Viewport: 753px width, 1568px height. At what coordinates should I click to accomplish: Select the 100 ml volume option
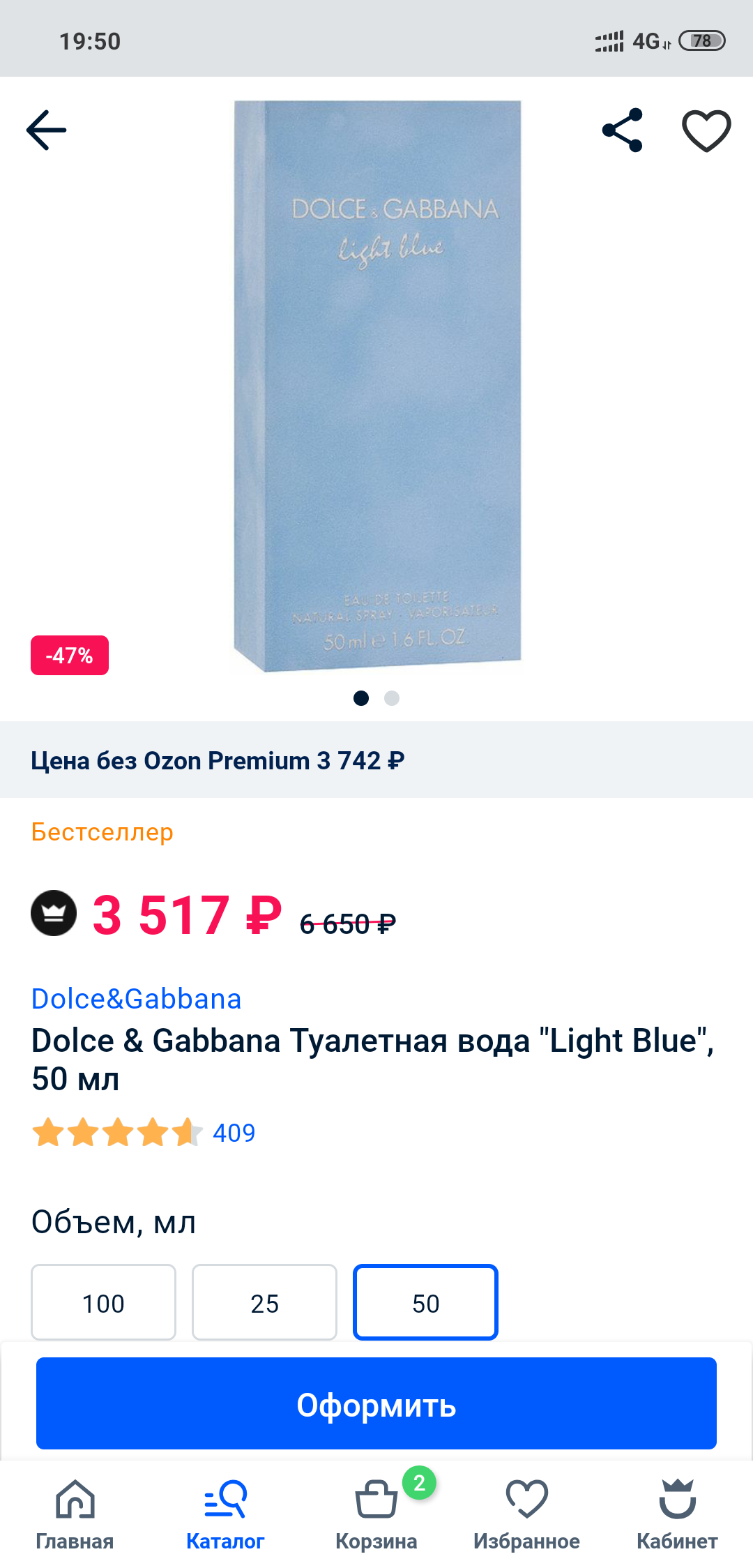pyautogui.click(x=103, y=1302)
